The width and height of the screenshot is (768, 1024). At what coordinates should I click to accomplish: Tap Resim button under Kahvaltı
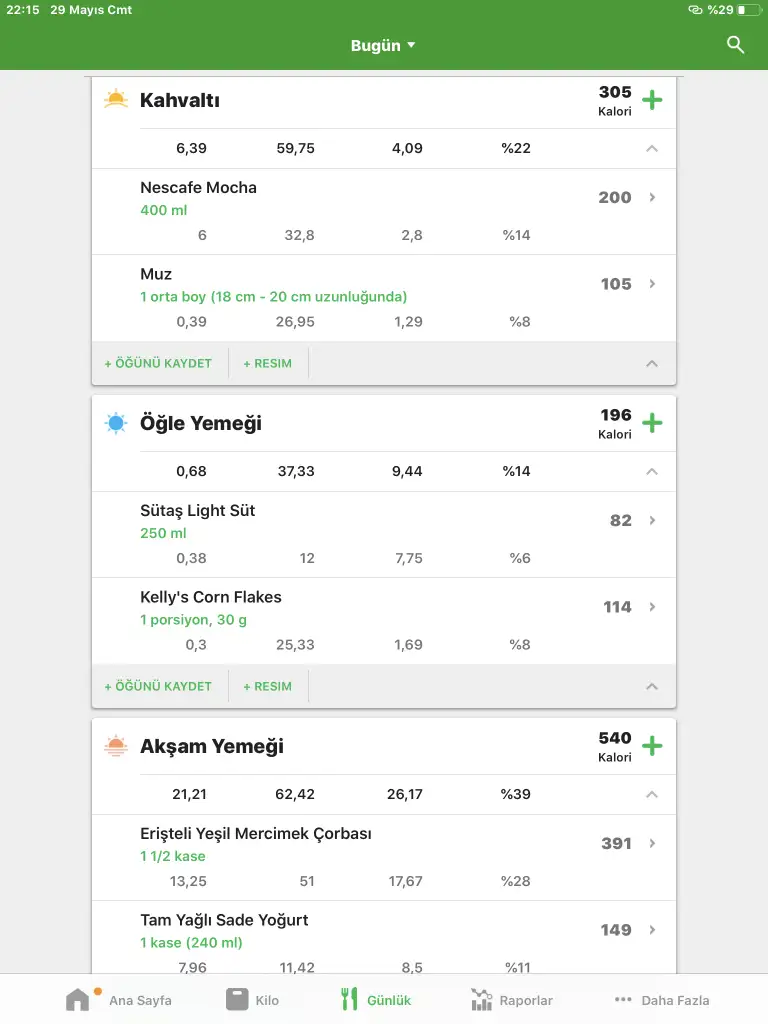point(267,363)
